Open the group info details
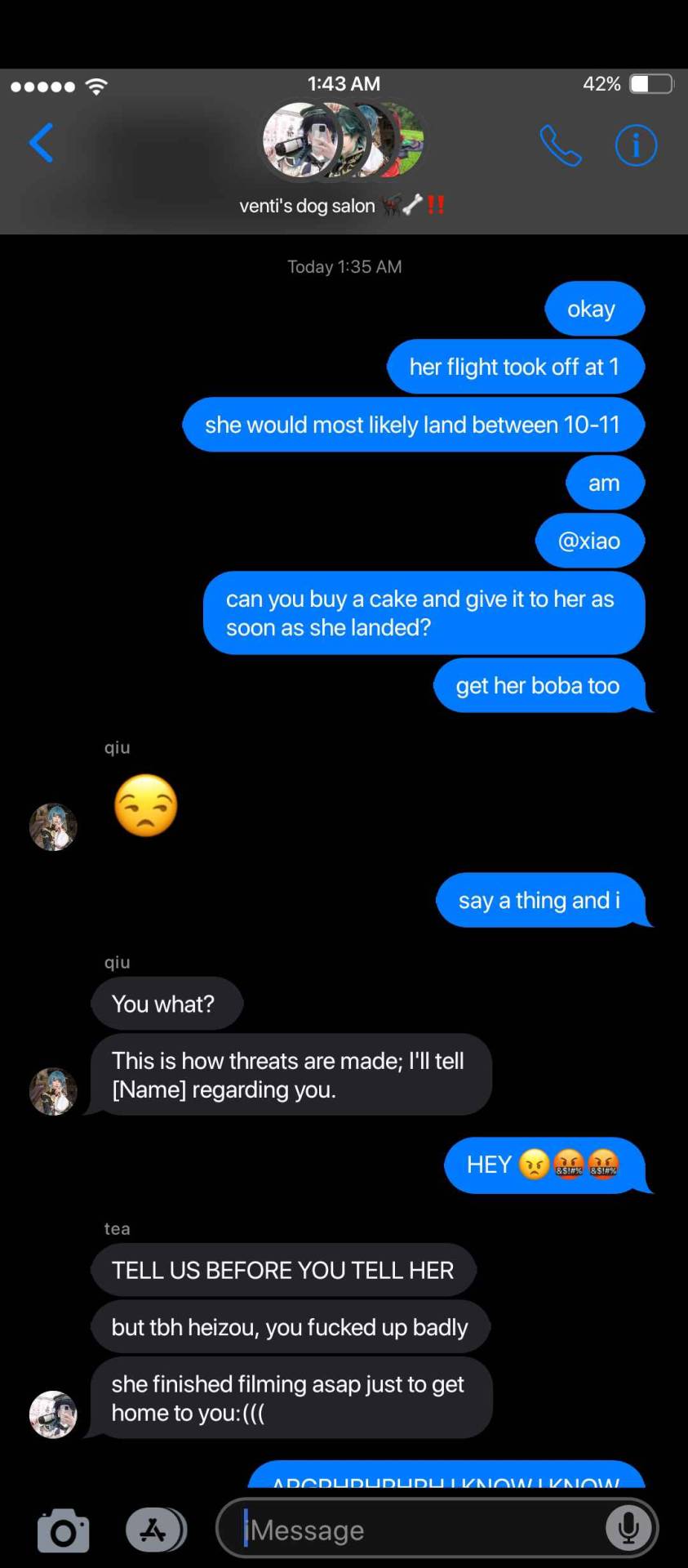The width and height of the screenshot is (688, 1568). pyautogui.click(x=636, y=145)
